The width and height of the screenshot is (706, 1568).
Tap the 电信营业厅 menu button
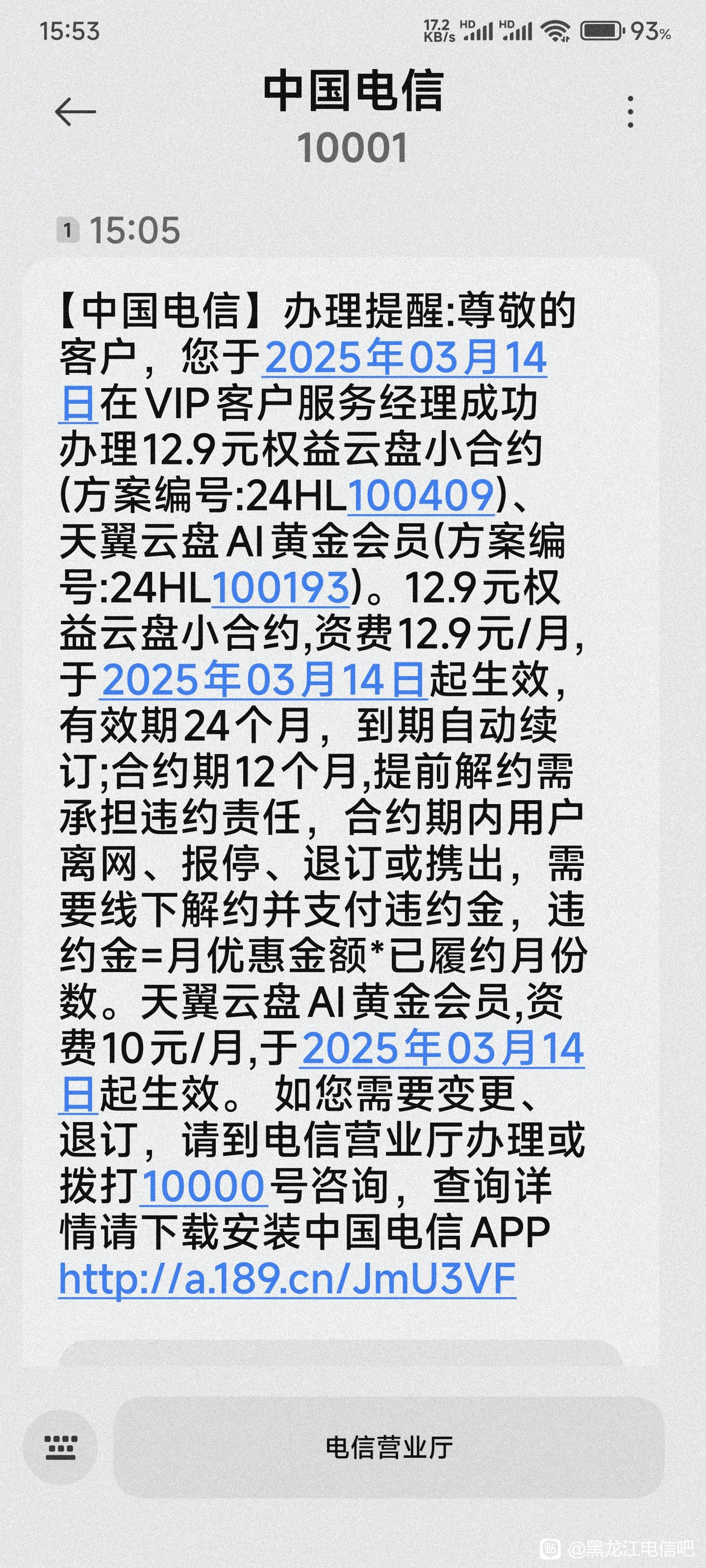click(389, 1447)
